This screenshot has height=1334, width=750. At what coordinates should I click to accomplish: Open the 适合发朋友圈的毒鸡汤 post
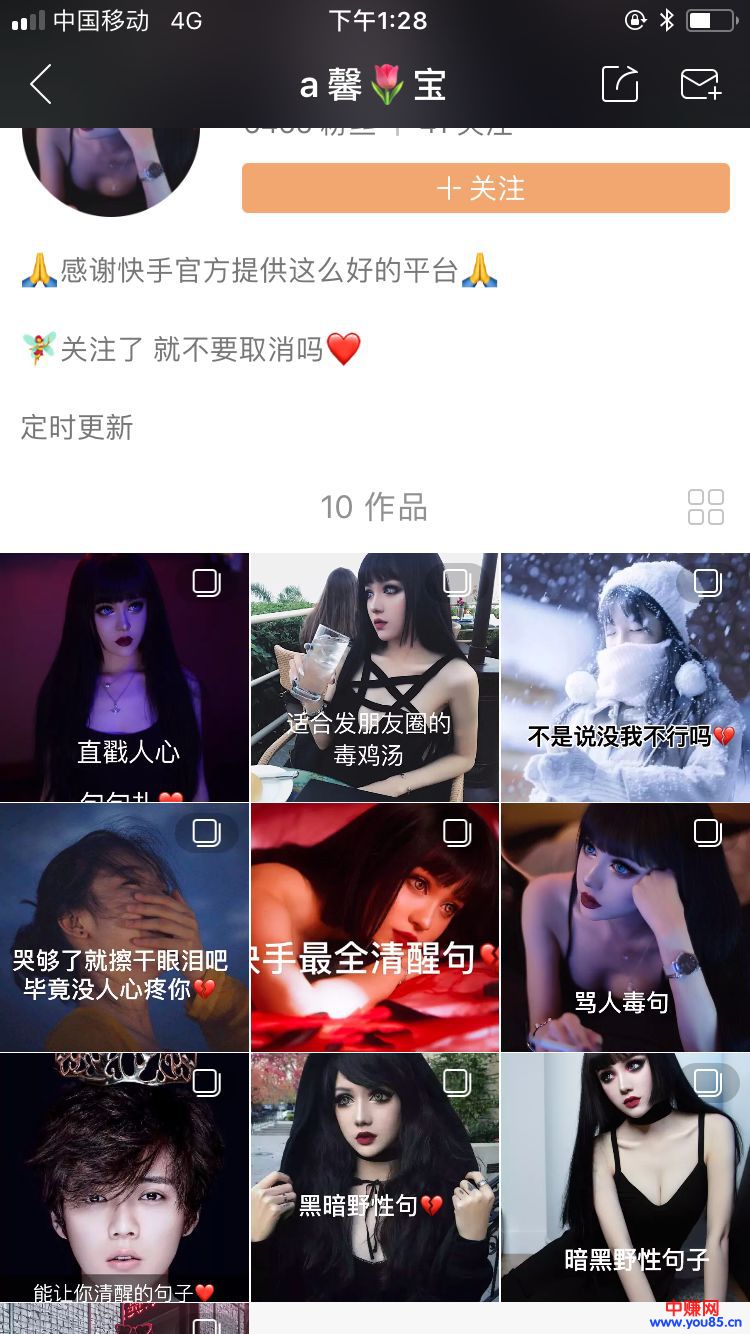coord(375,677)
